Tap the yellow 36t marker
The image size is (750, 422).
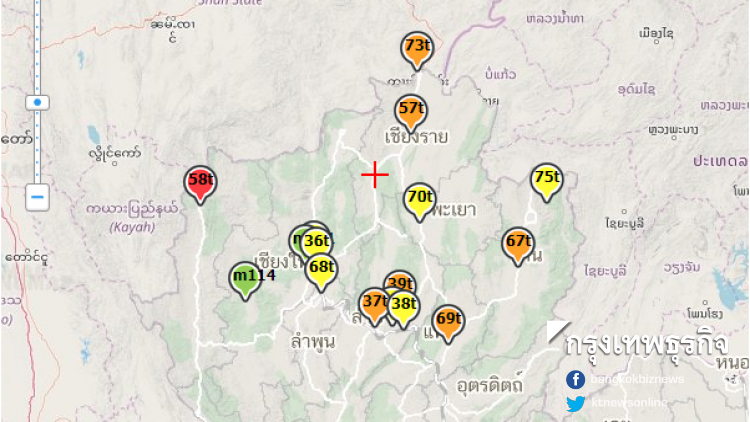pyautogui.click(x=317, y=241)
